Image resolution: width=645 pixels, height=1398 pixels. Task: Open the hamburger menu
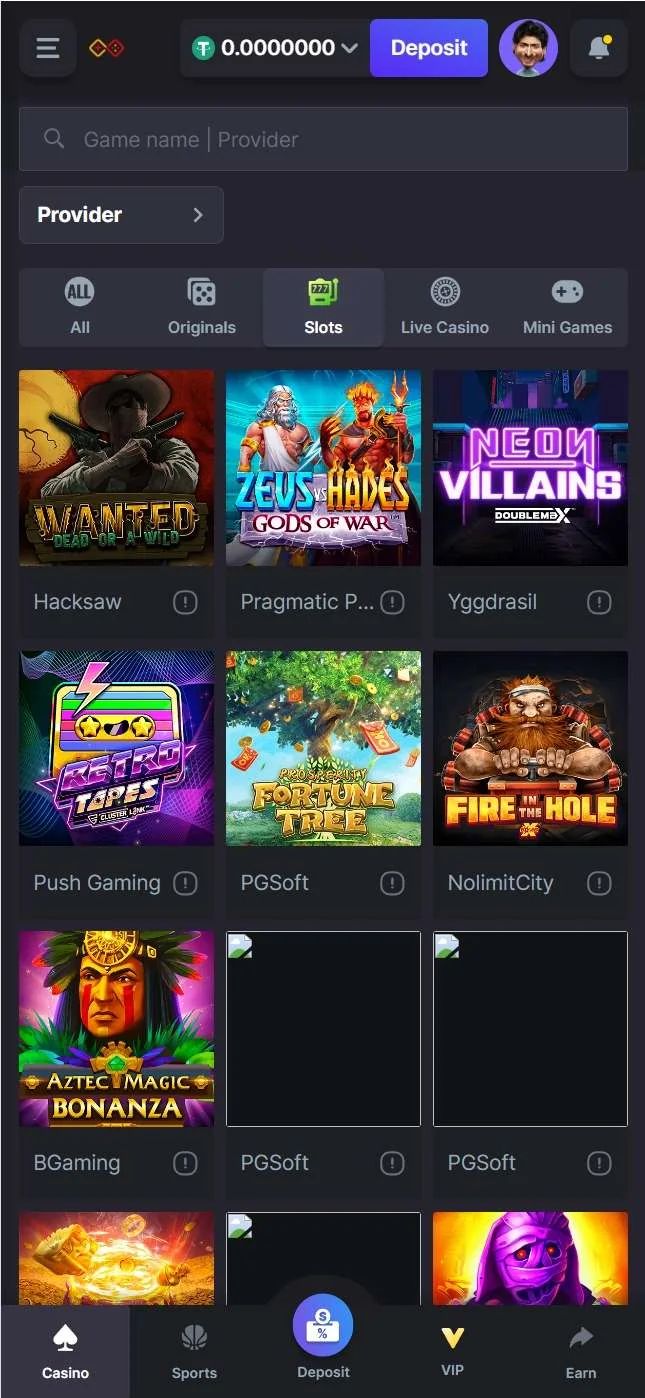point(47,48)
